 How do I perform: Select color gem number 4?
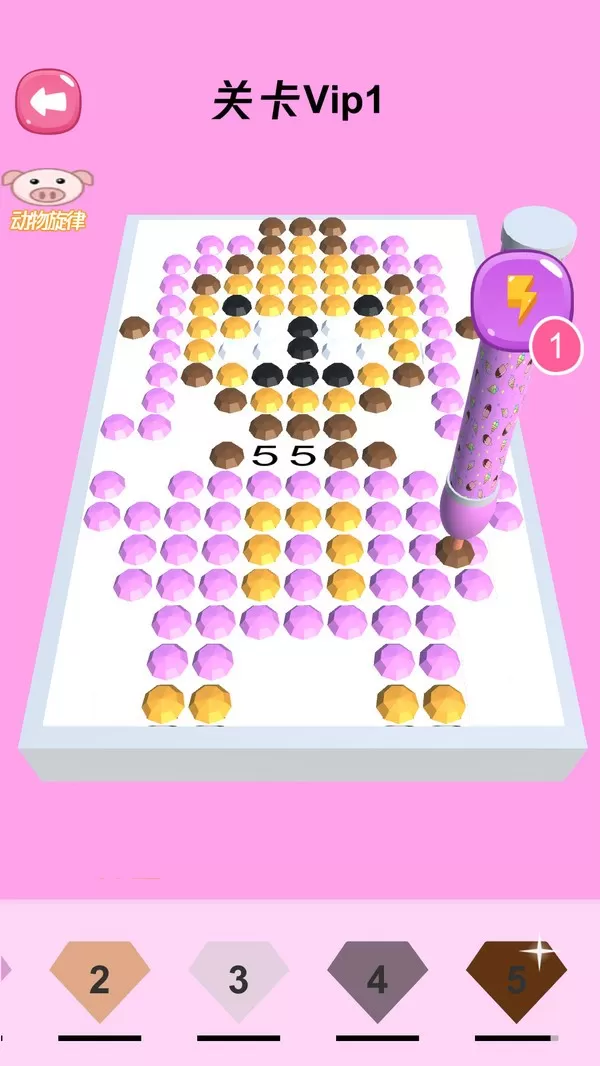pyautogui.click(x=377, y=980)
